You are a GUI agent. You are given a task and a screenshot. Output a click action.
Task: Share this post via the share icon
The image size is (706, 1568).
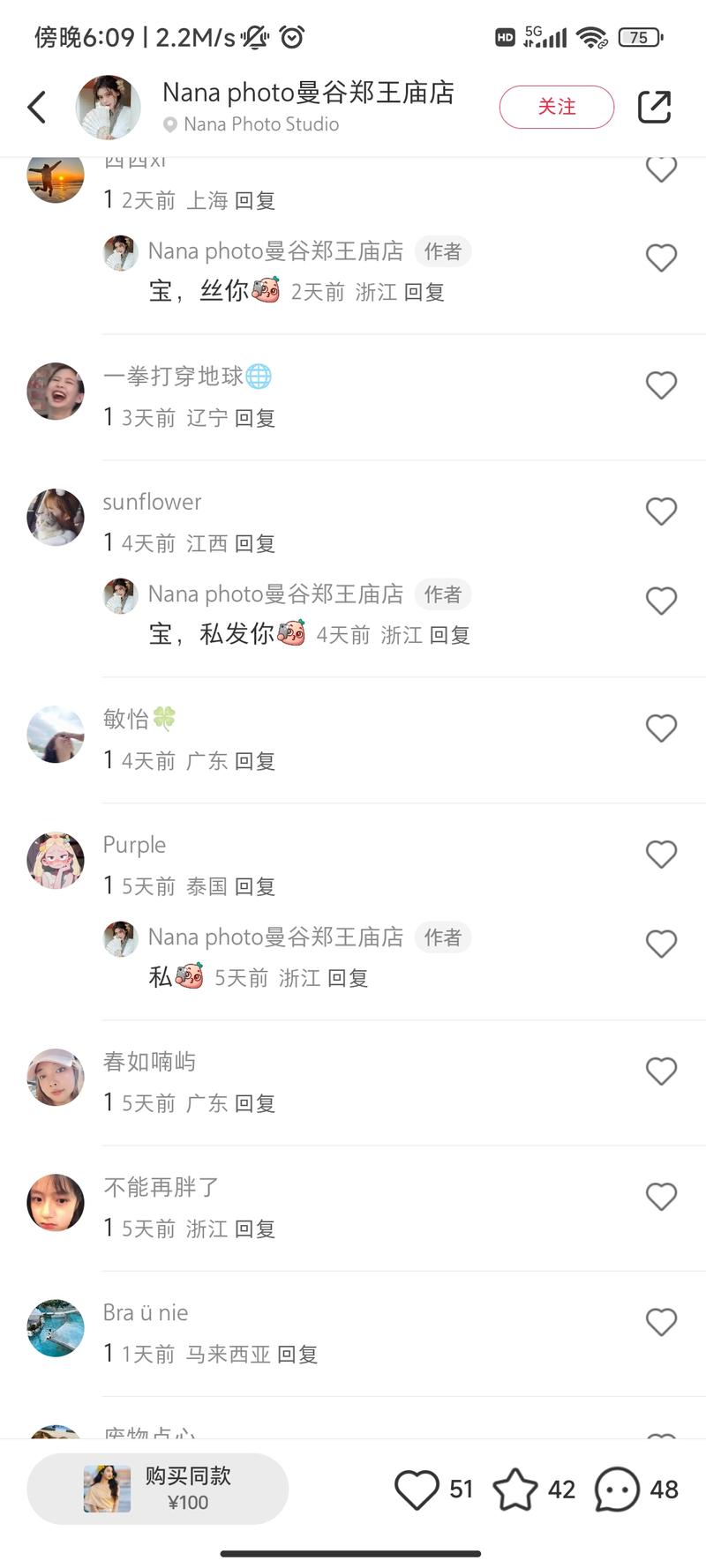click(654, 108)
